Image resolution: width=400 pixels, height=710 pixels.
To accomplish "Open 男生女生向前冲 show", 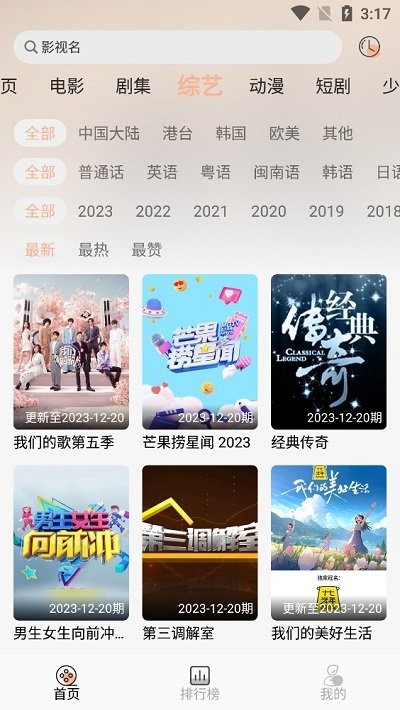I will (71, 553).
